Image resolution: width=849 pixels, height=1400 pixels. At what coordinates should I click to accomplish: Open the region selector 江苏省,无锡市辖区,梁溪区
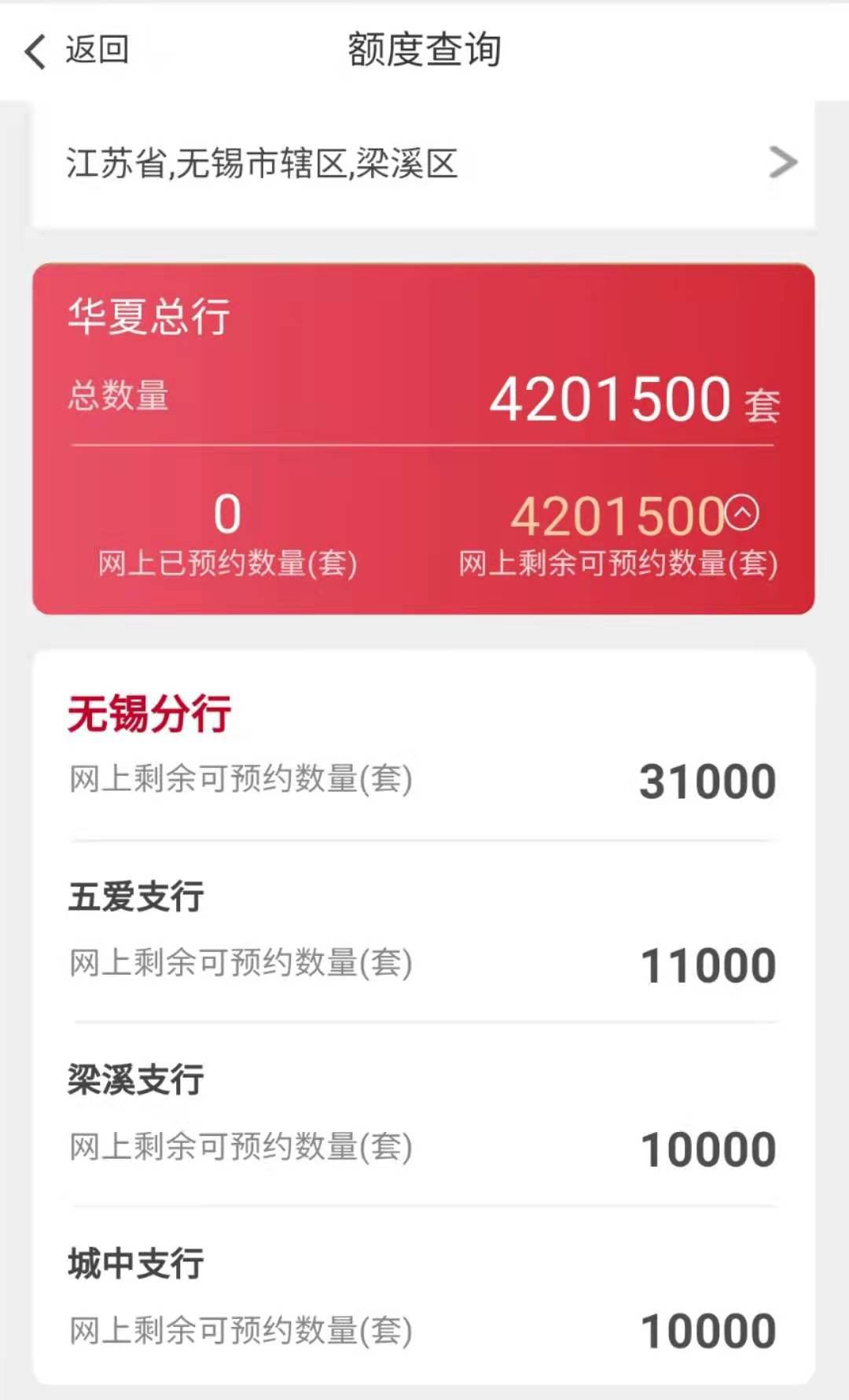click(x=423, y=164)
